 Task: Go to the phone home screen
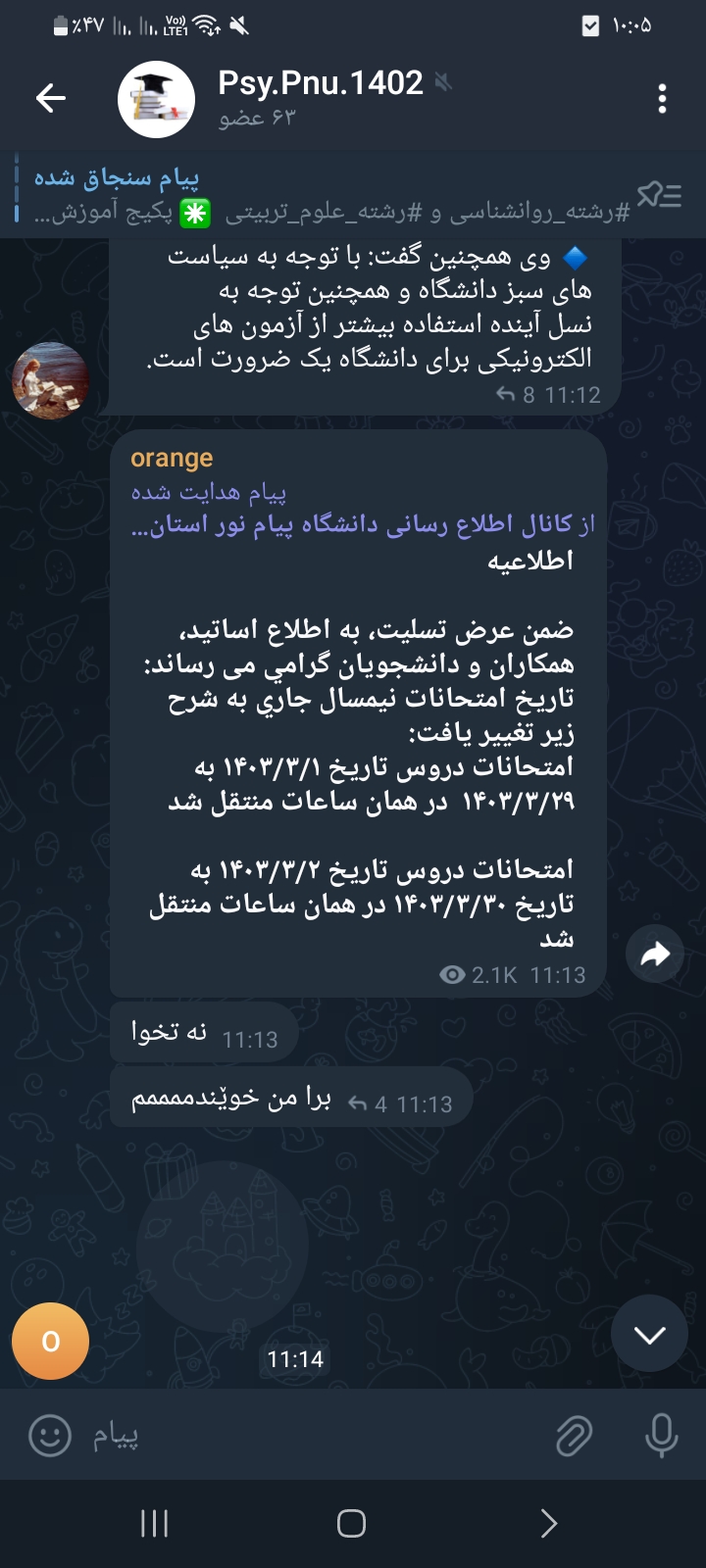tap(351, 1523)
